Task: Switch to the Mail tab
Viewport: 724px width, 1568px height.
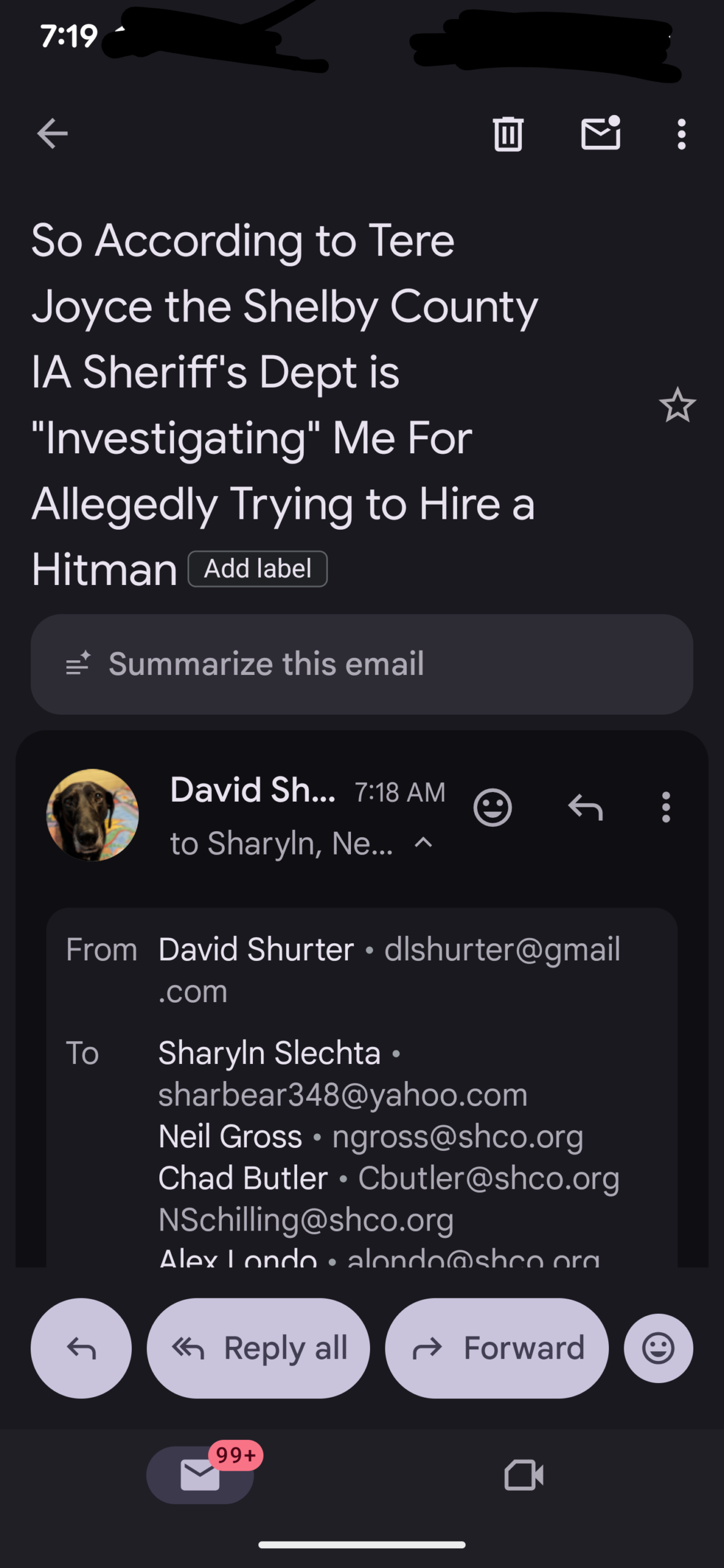Action: click(200, 1475)
